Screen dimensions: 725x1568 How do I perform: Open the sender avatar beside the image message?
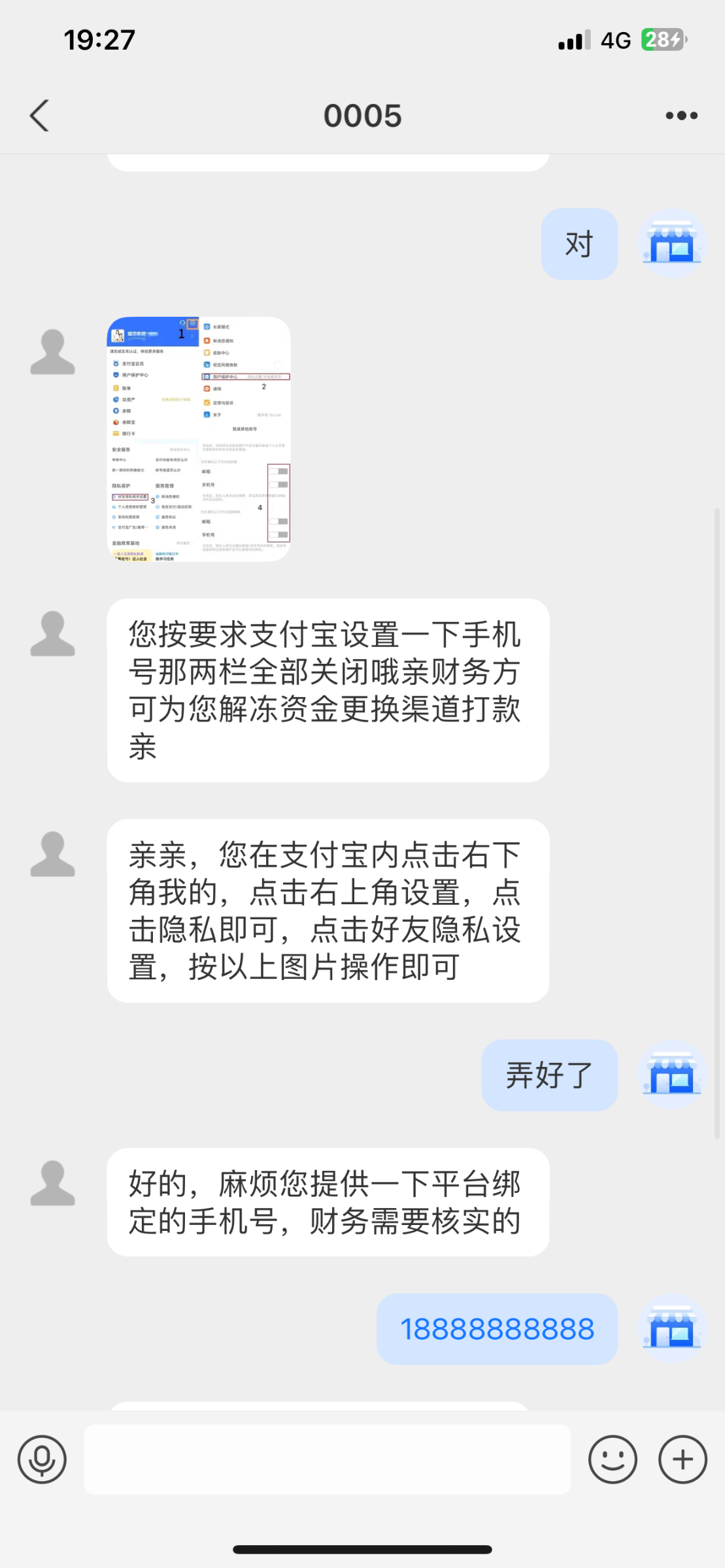53,351
